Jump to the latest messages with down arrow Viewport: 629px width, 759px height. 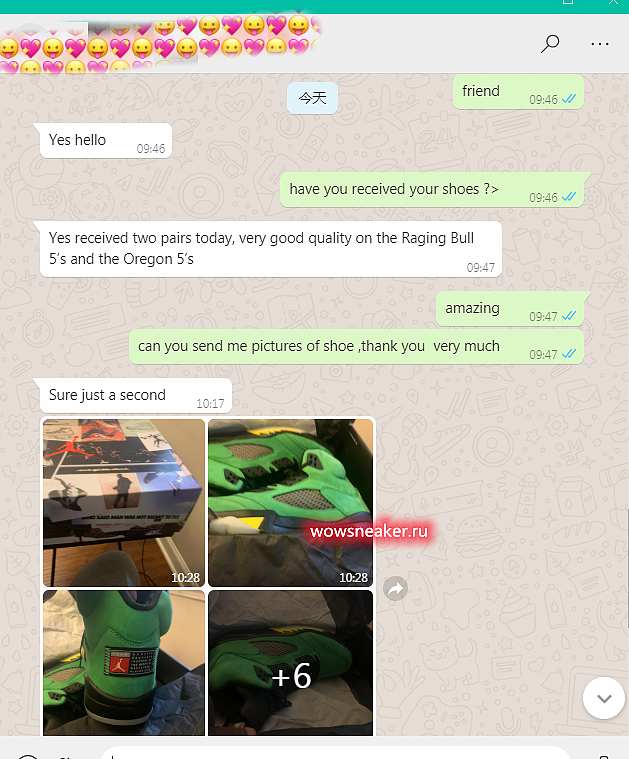click(x=603, y=697)
